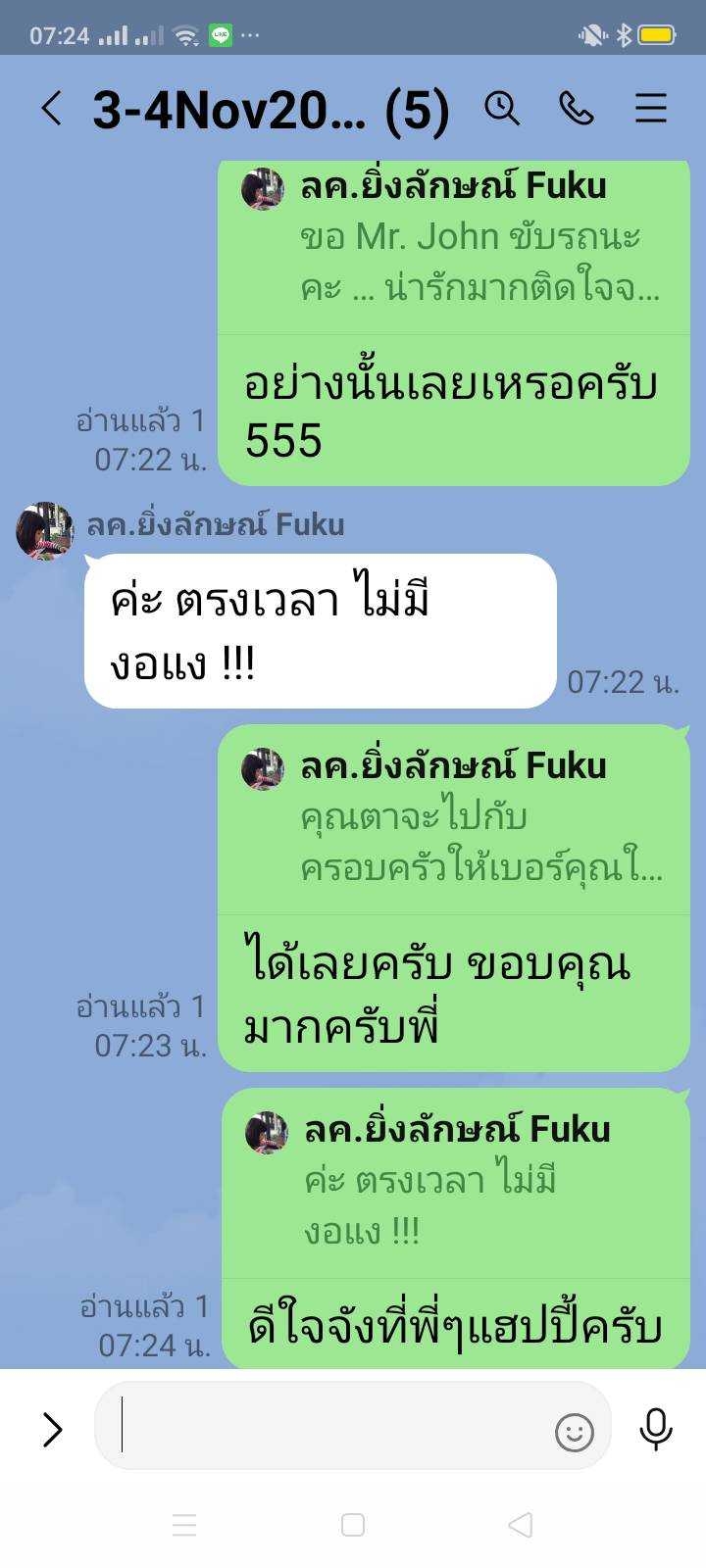Start a group voice call
706x1568 pixels.
(577, 108)
